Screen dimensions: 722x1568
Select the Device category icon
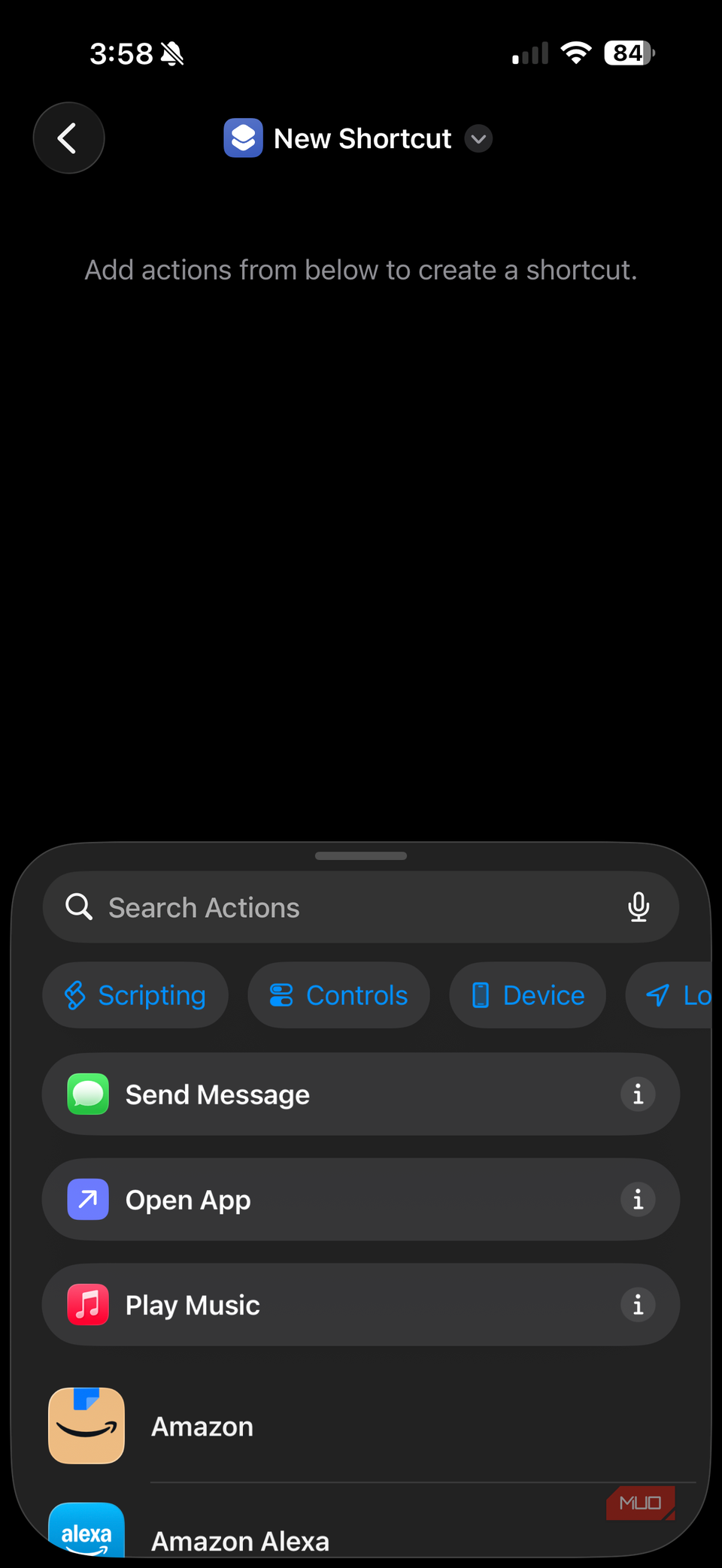[479, 994]
